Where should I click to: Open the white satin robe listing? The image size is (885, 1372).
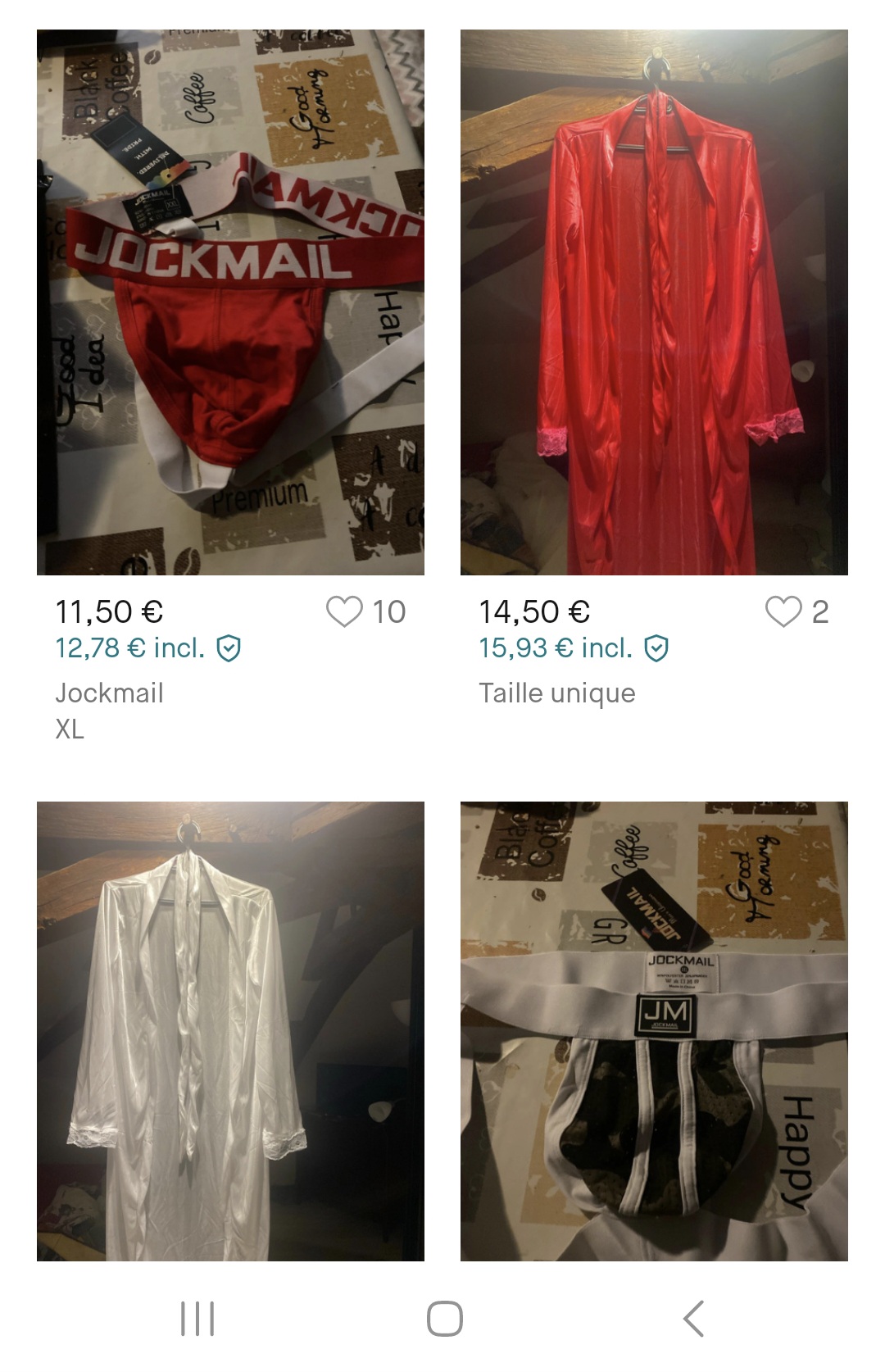[x=230, y=1030]
